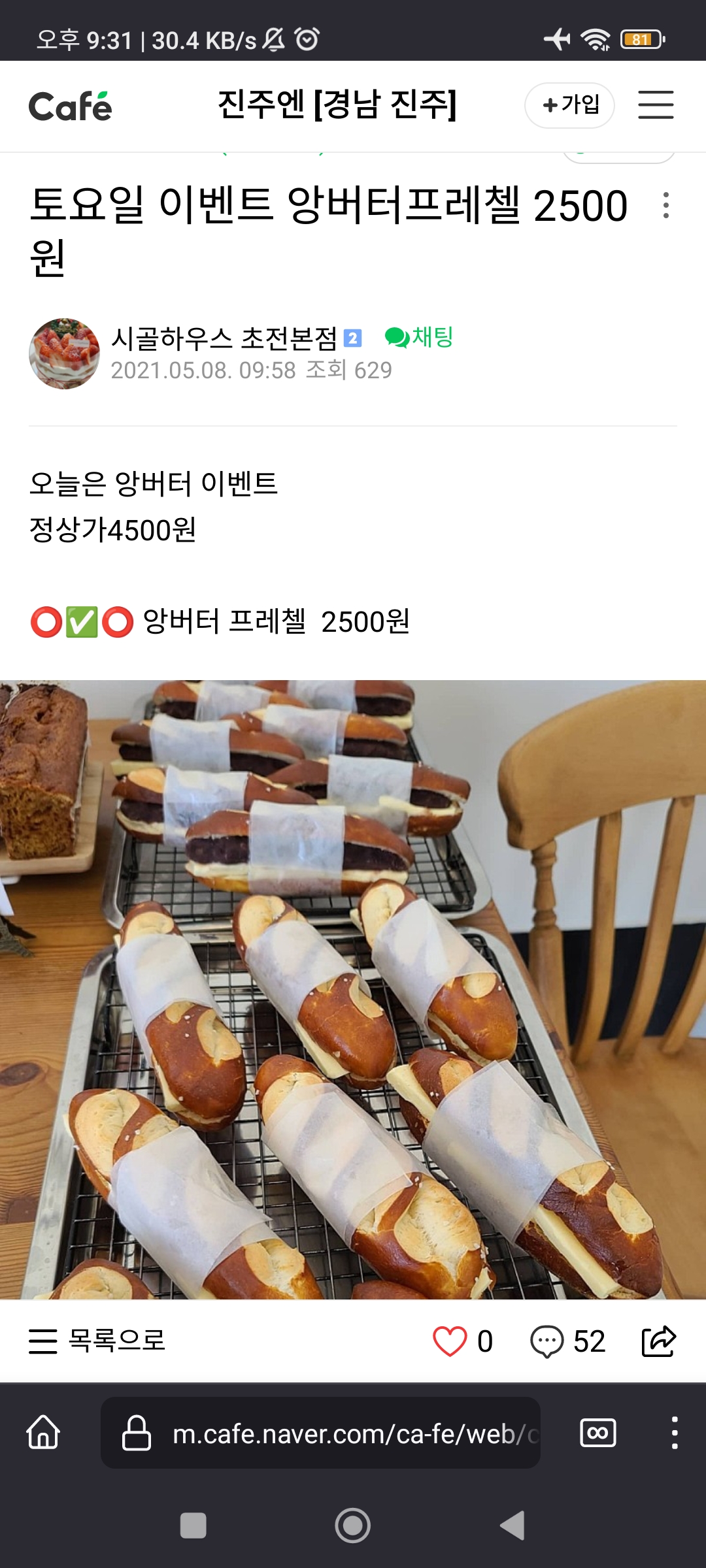
Task: Open the 52 comments
Action: [567, 1341]
